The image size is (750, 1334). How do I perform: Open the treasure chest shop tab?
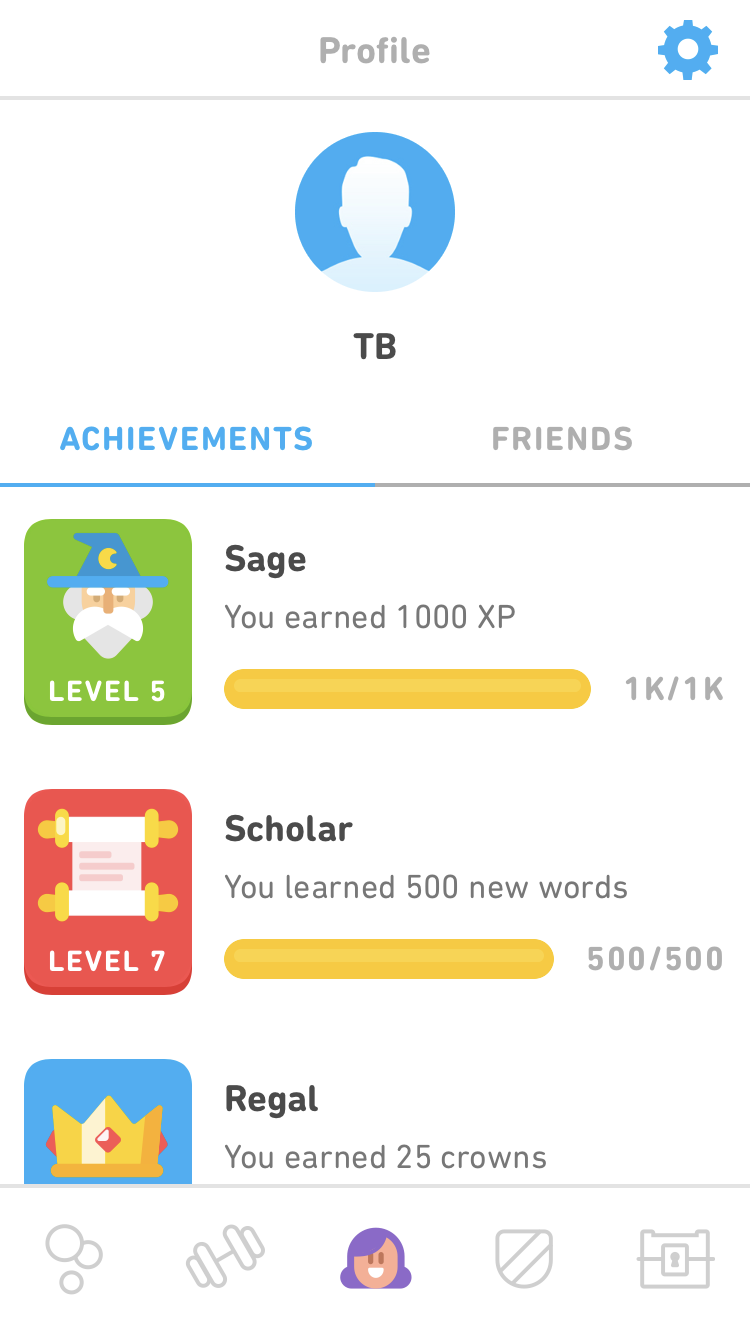pyautogui.click(x=675, y=1258)
